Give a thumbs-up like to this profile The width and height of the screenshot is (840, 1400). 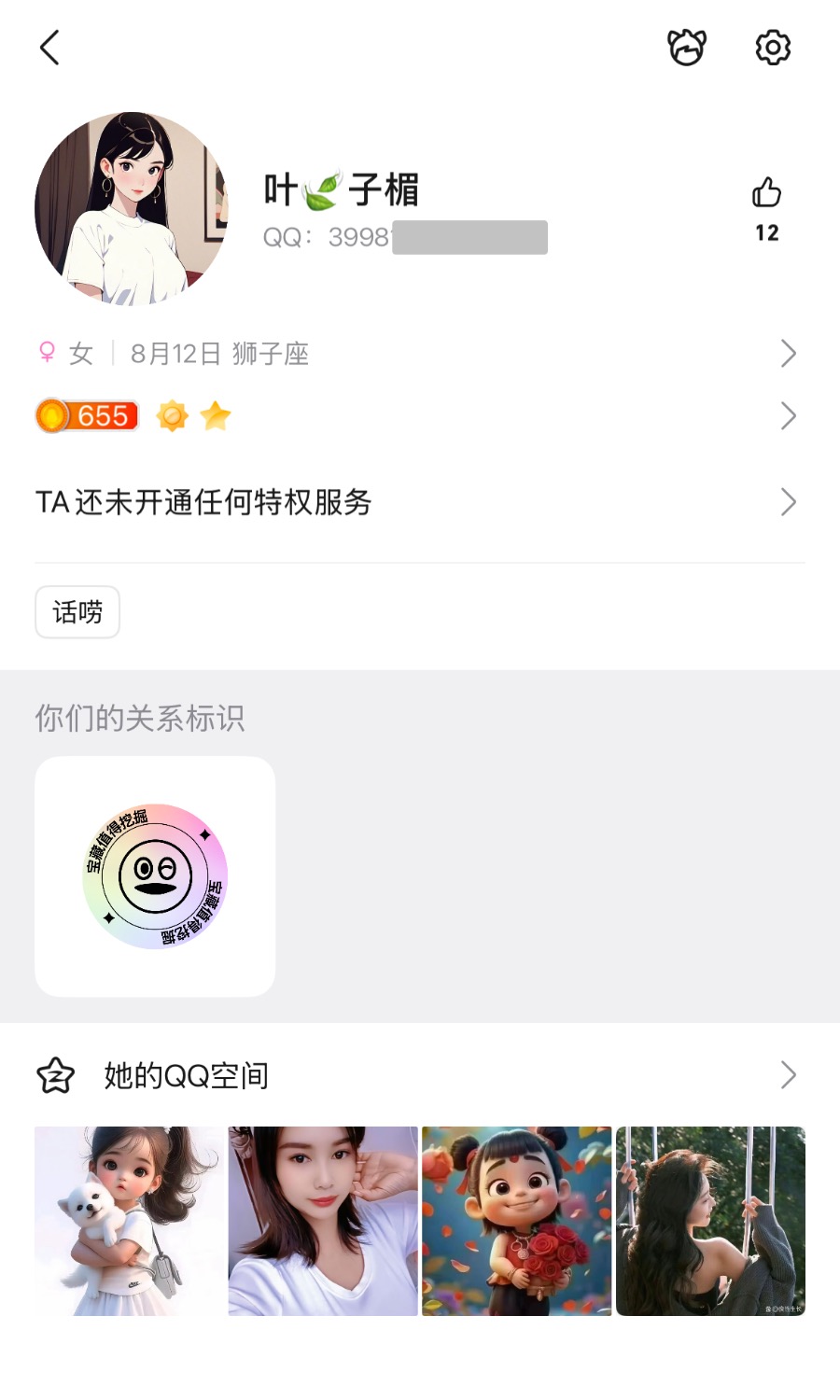[x=766, y=194]
